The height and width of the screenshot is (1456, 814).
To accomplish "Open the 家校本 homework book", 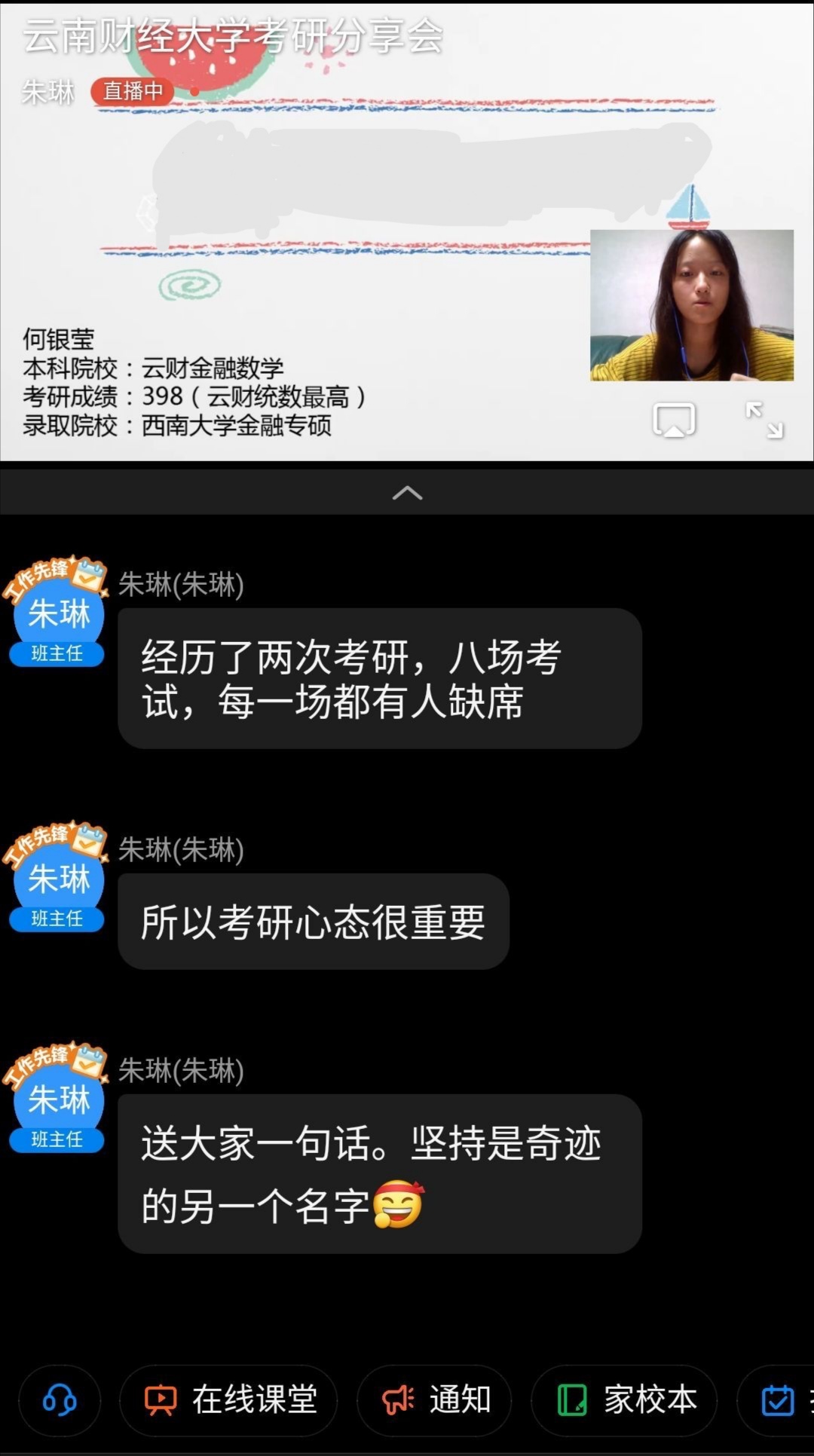I will click(x=624, y=1400).
